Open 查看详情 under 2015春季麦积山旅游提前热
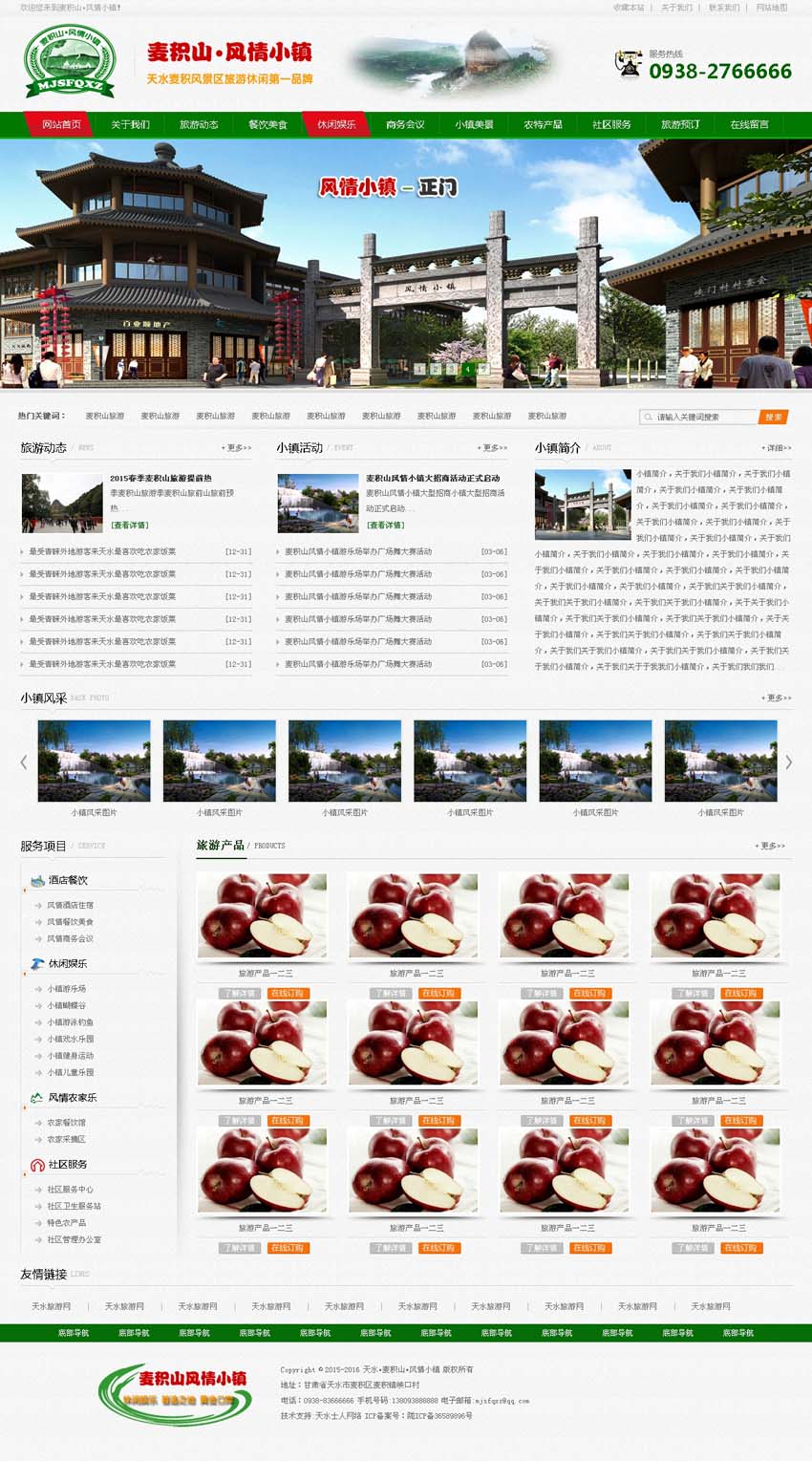Screen dimensions: 812x1461 130,525
